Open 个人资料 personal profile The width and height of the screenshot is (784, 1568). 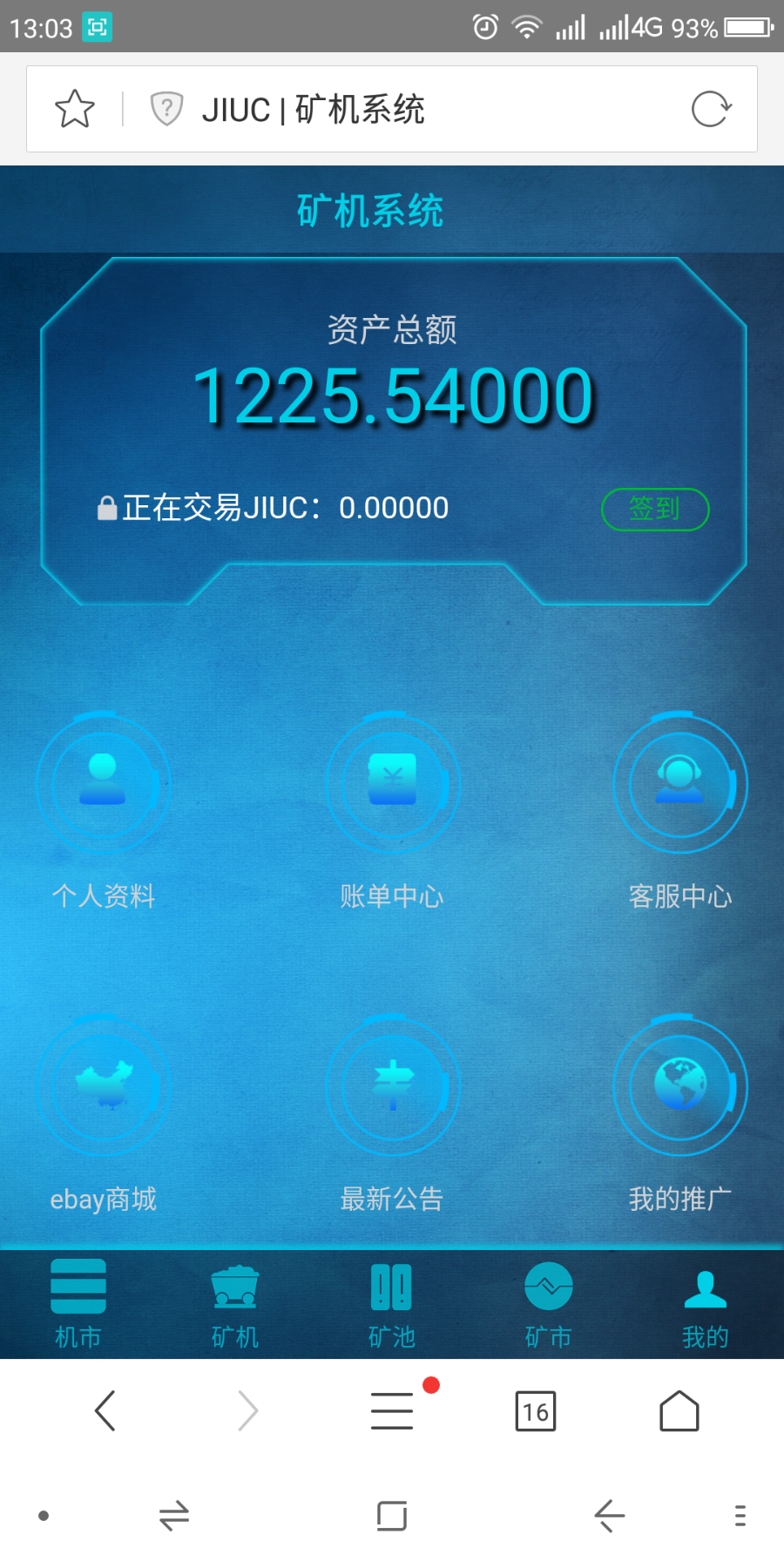point(103,784)
